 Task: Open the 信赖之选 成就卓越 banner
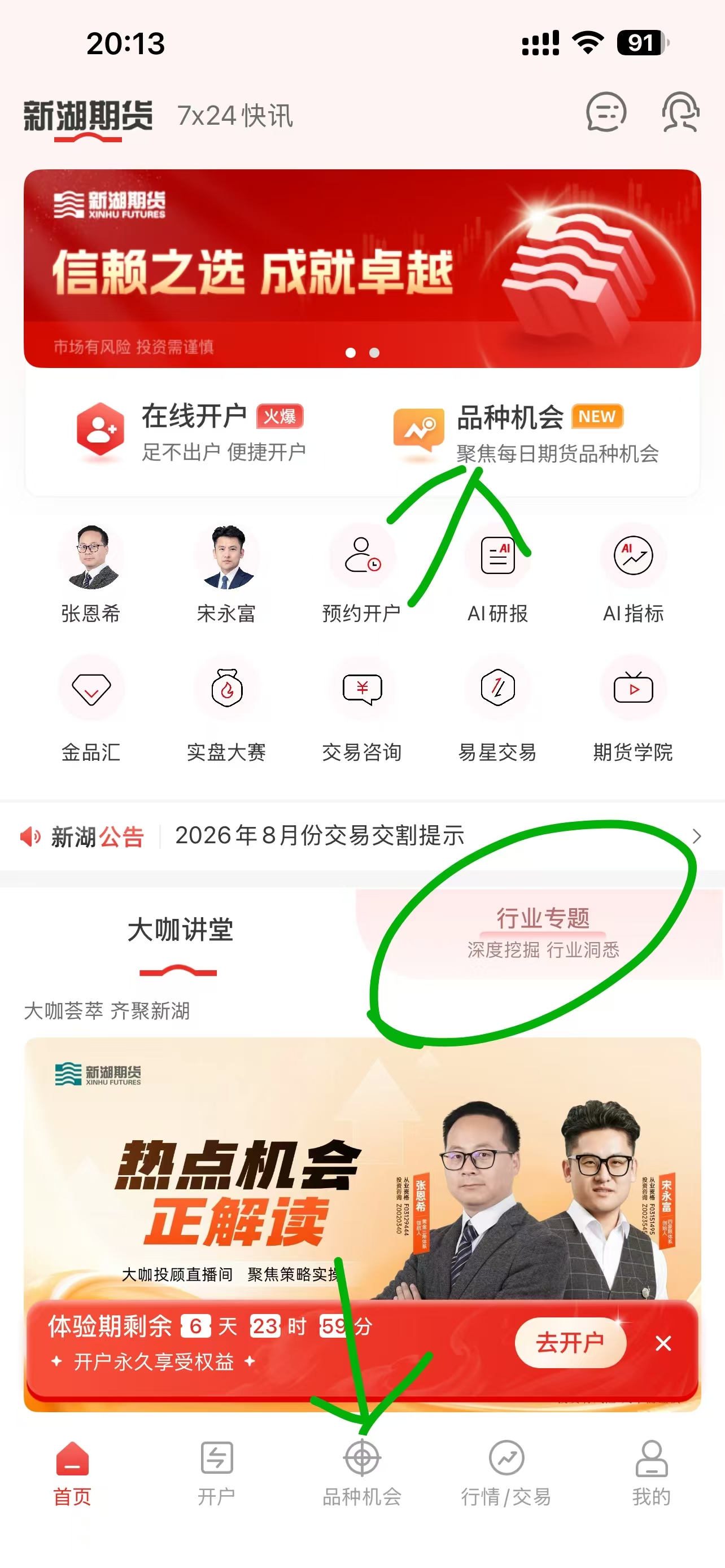click(x=362, y=269)
